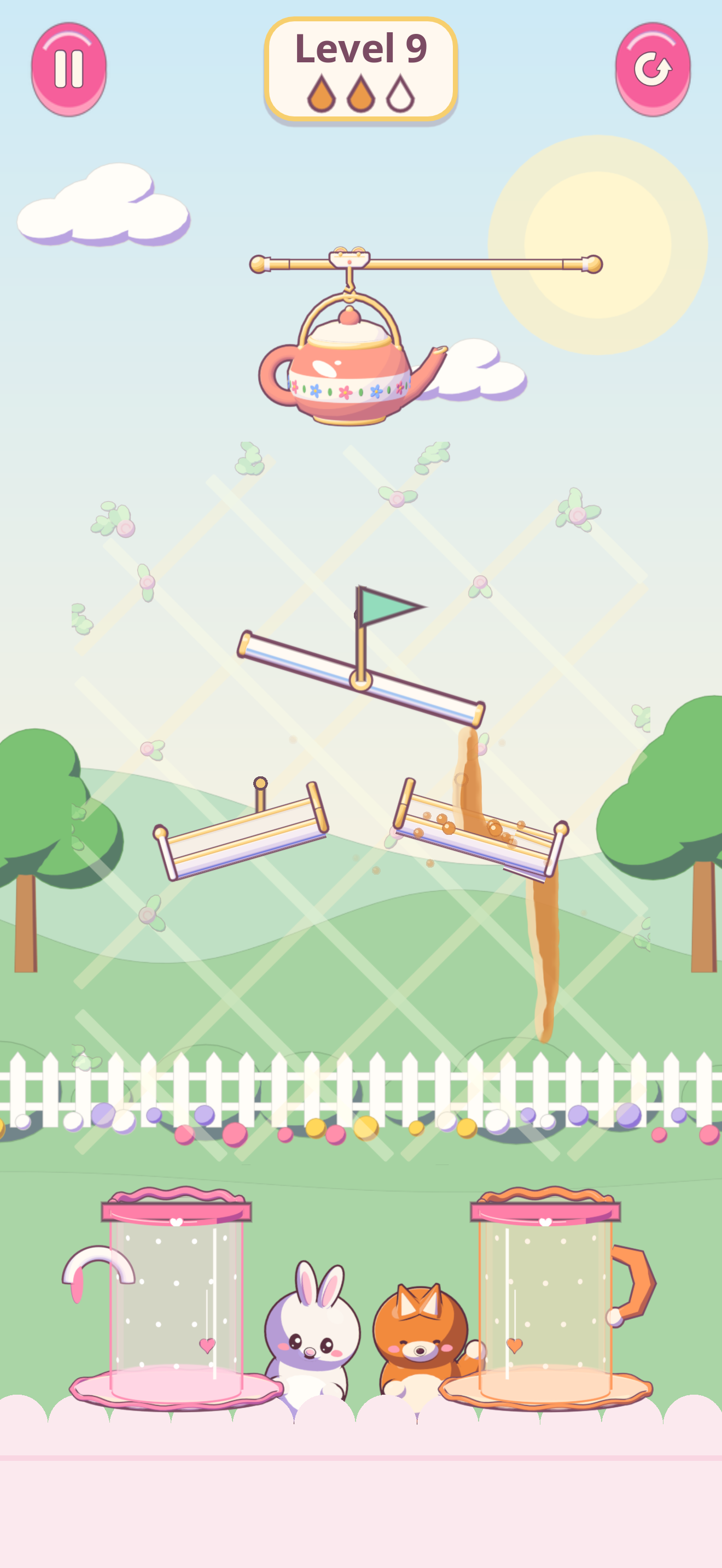Restart Level 9

[x=653, y=68]
